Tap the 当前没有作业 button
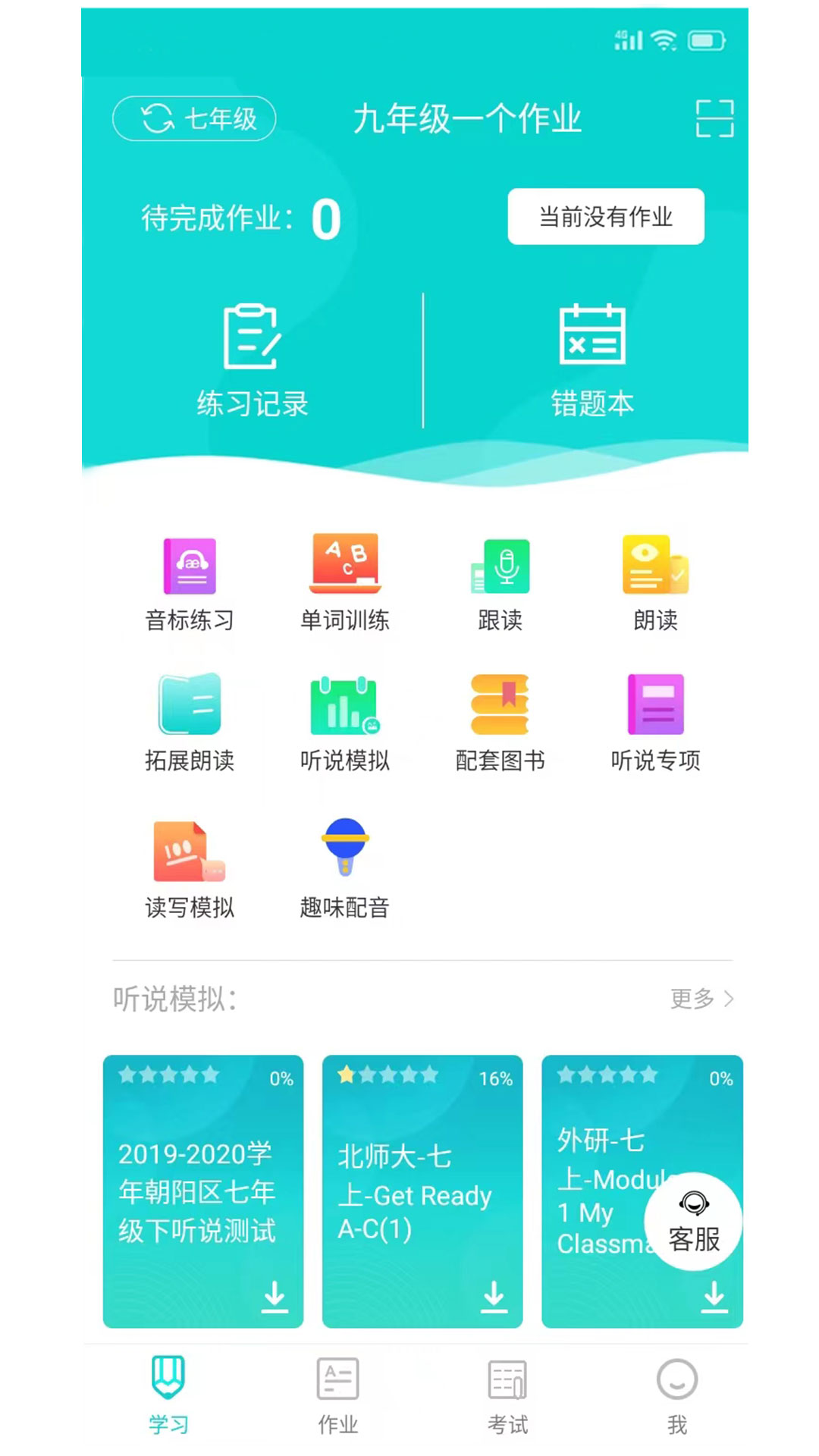The width and height of the screenshot is (819, 1456). point(606,217)
